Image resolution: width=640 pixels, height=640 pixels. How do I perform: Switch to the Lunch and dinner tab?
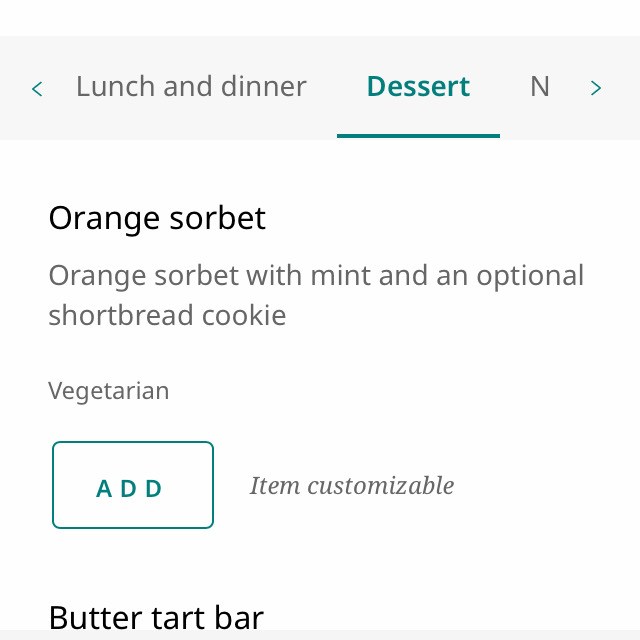pos(191,87)
